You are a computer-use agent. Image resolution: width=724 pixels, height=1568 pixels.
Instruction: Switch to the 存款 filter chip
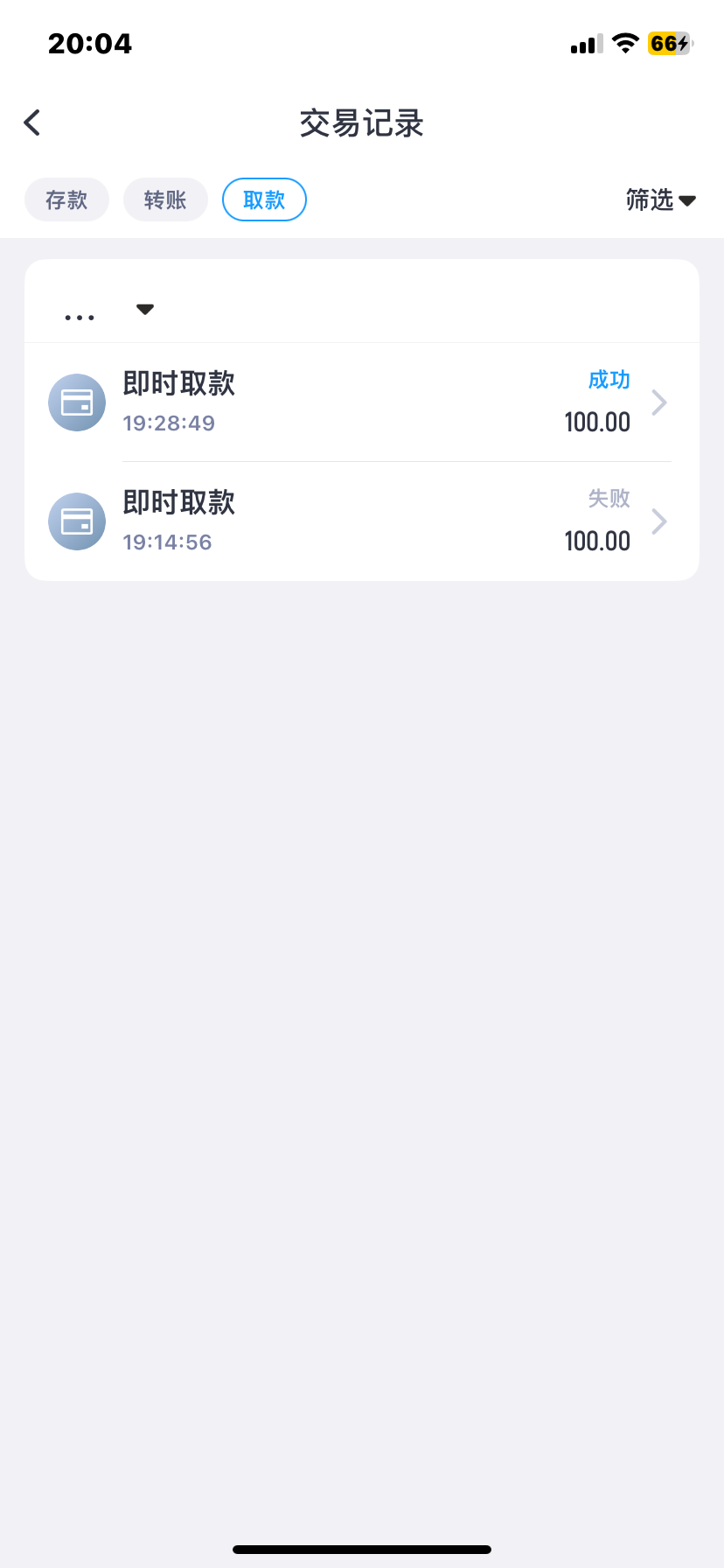pyautogui.click(x=66, y=199)
